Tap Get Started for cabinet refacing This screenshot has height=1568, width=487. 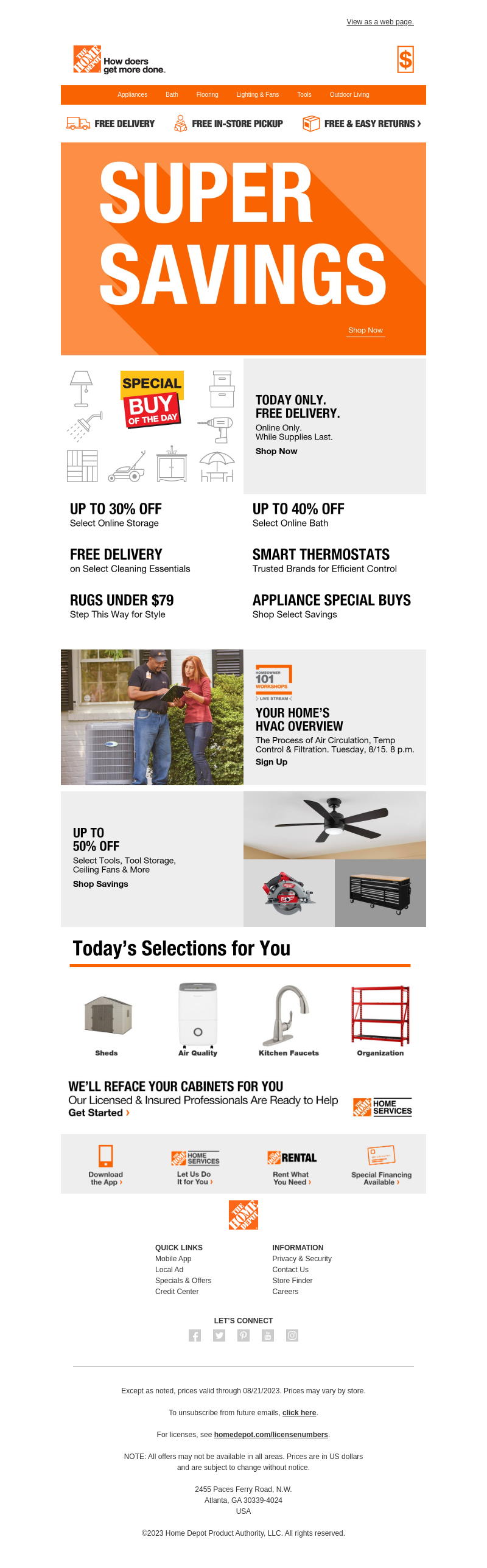point(99,1113)
